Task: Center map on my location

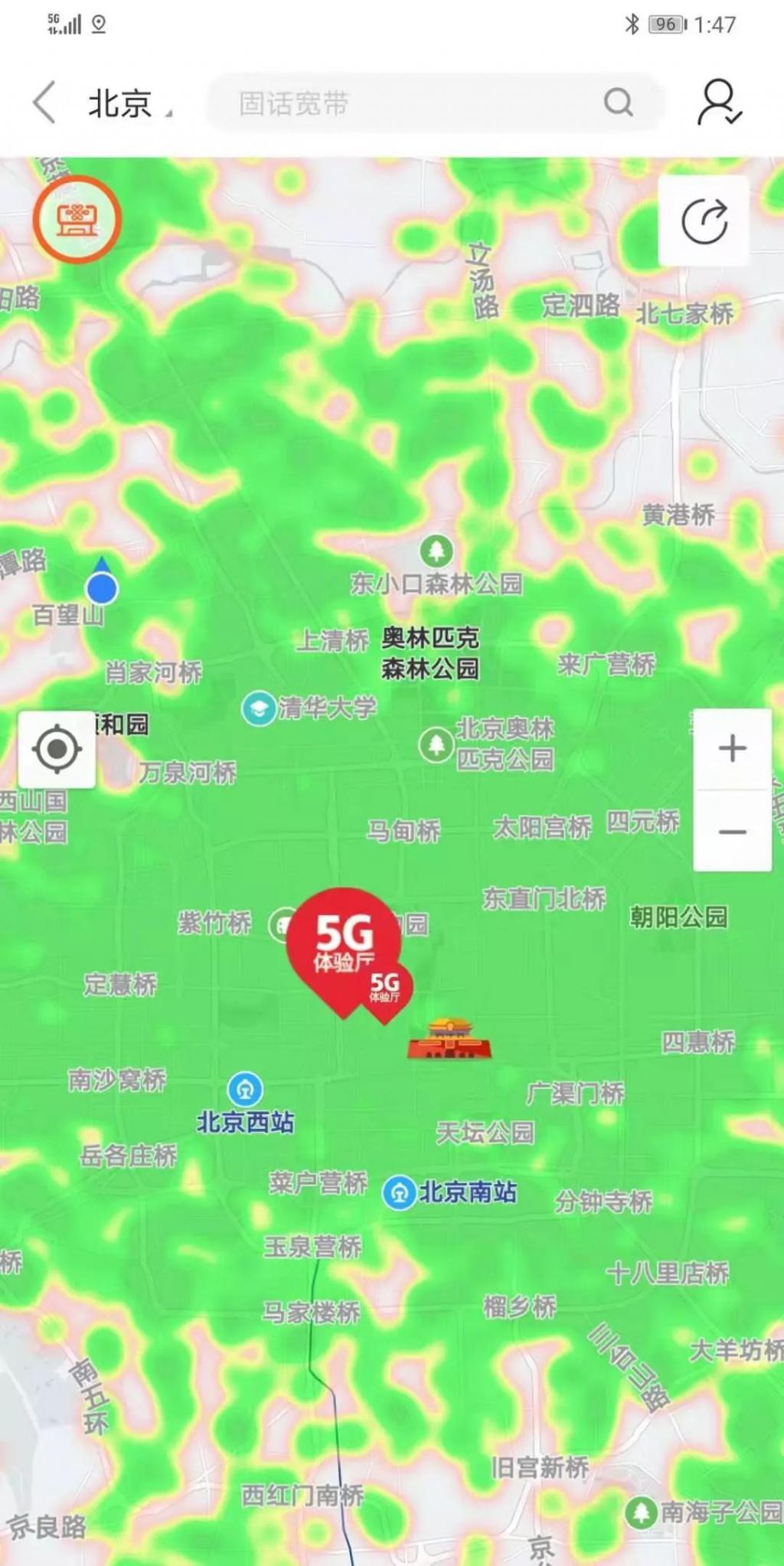Action: pos(57,750)
